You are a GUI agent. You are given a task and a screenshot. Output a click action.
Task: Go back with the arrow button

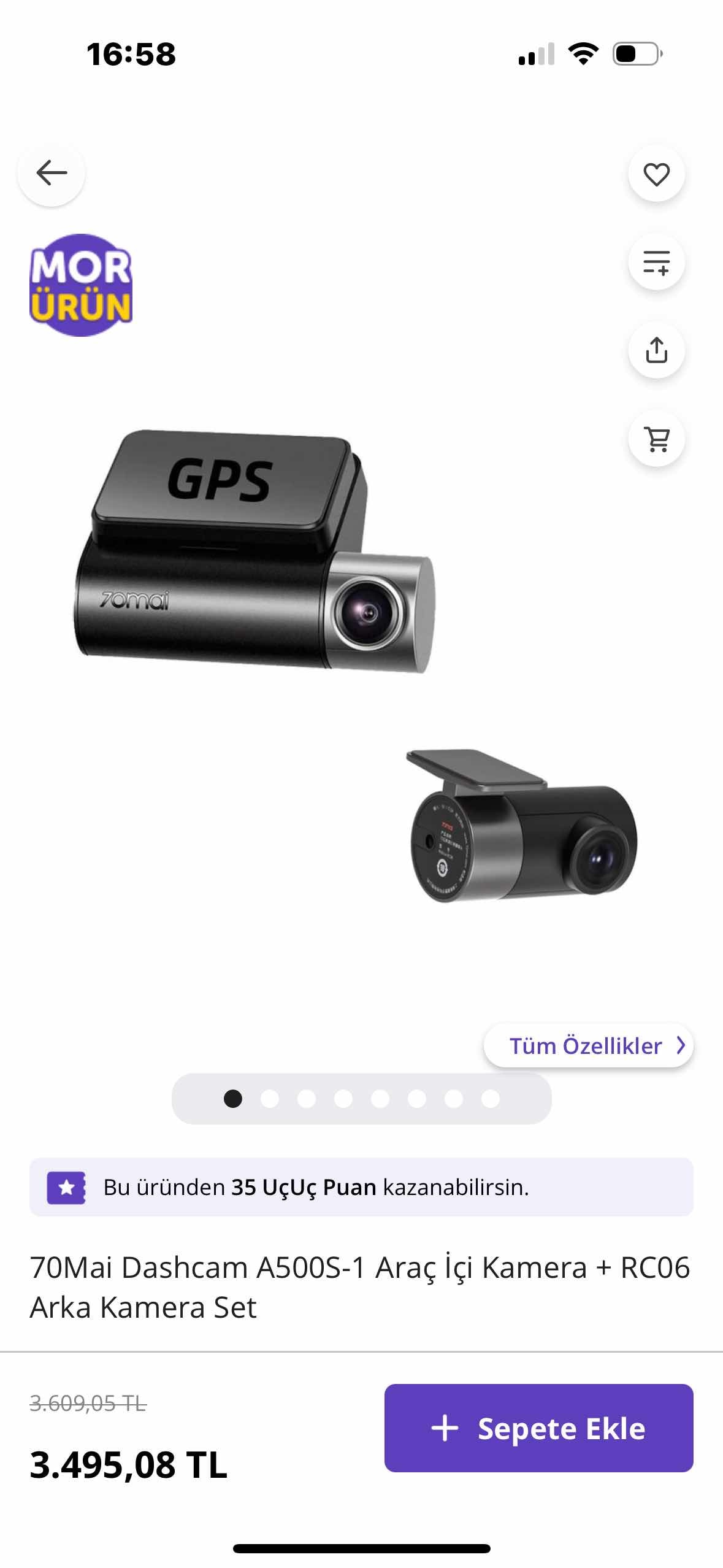coord(52,173)
